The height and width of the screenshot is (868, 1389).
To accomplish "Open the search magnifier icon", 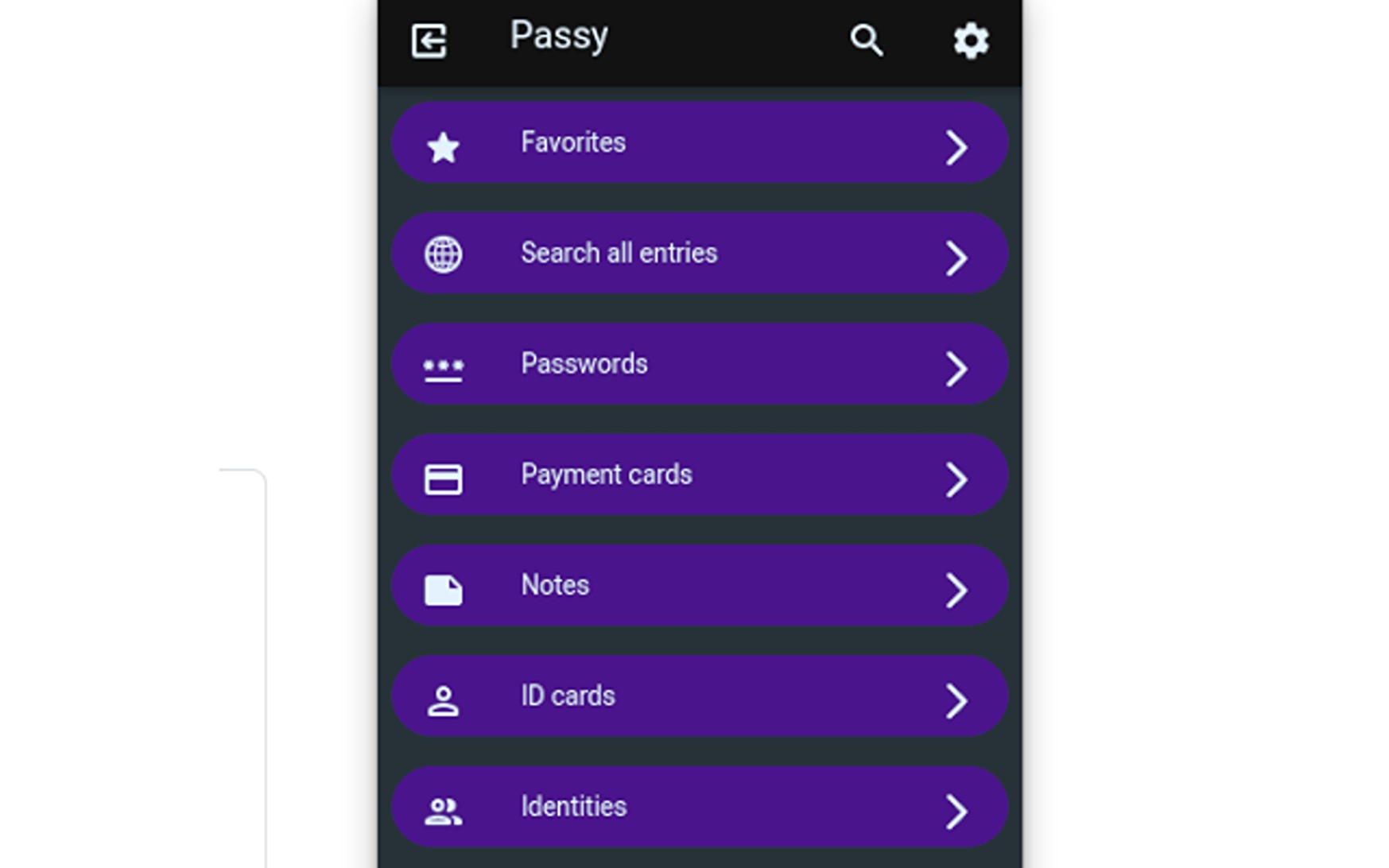I will pos(866,40).
